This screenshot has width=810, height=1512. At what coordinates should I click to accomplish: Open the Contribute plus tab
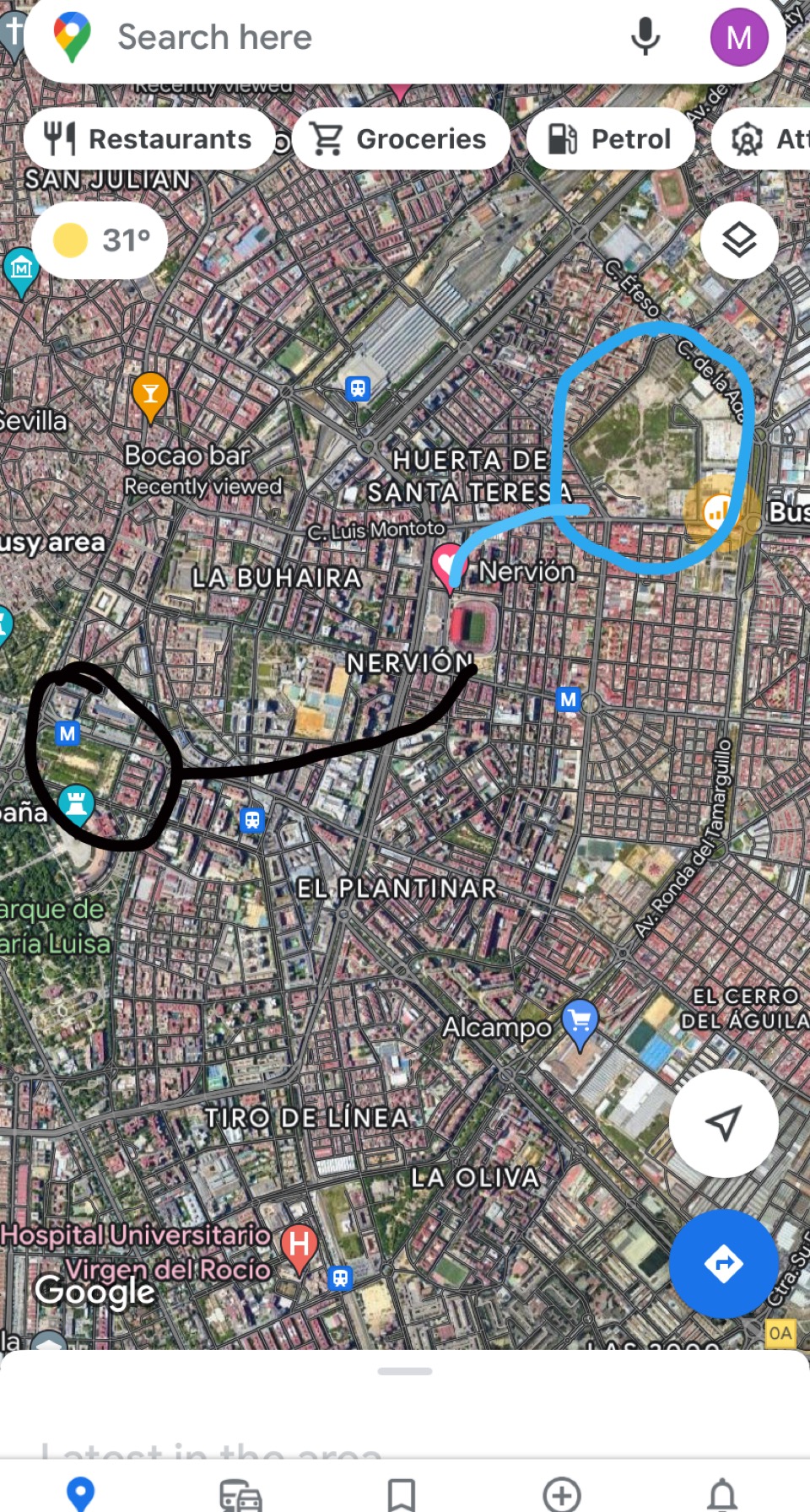pyautogui.click(x=562, y=1494)
